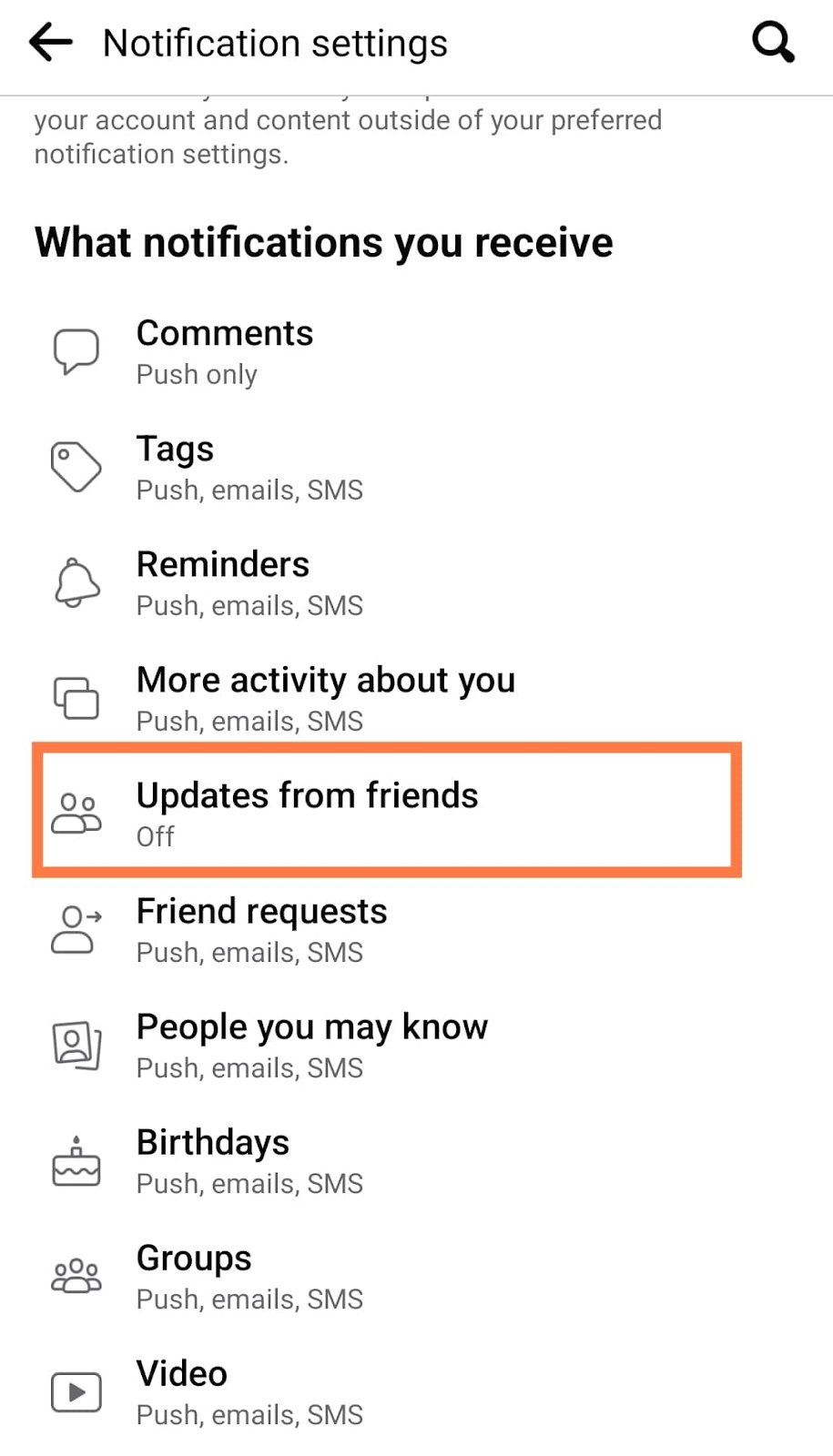Tap the Friend requests row
This screenshot has width=833, height=1456.
[x=416, y=930]
